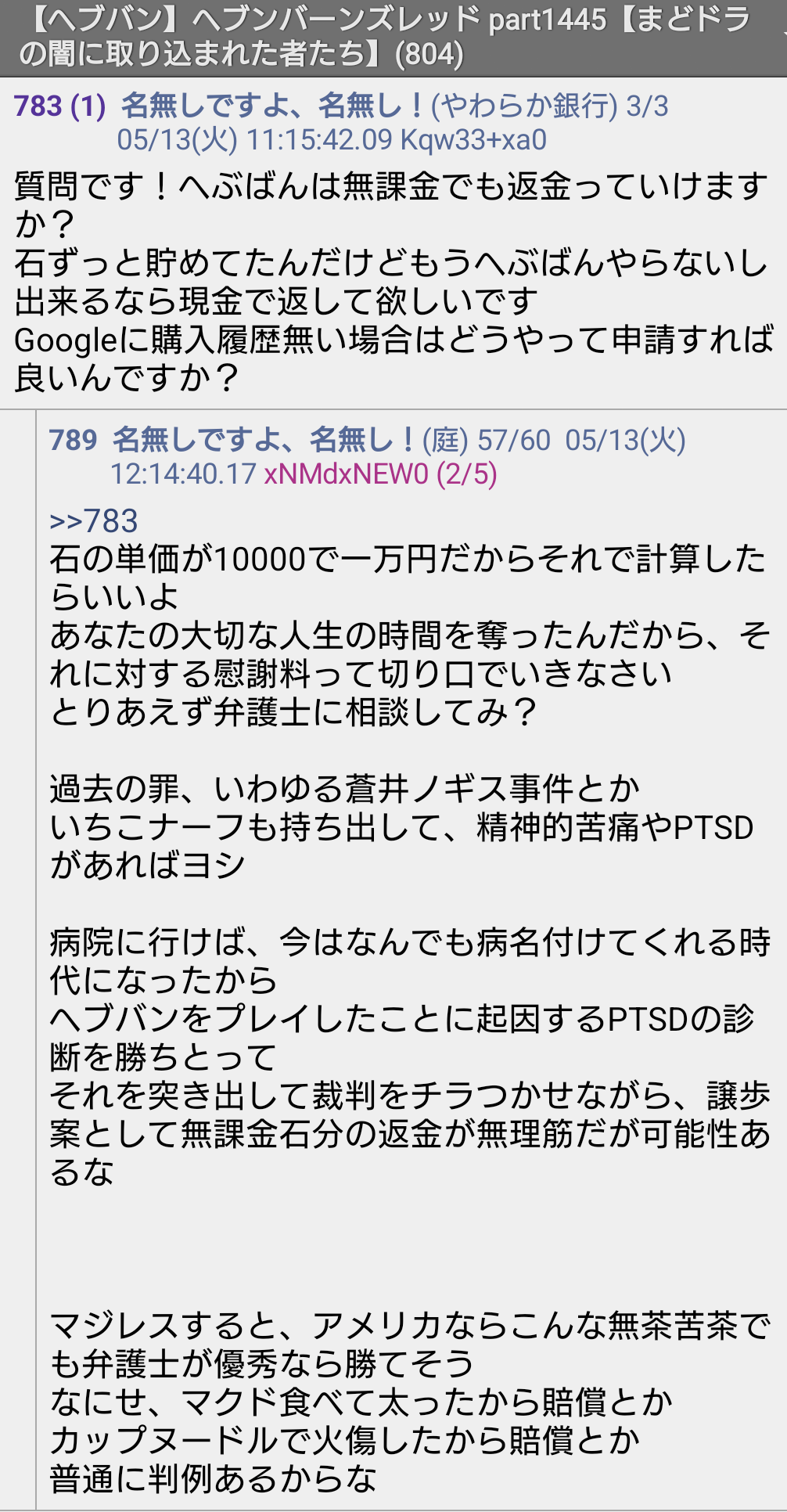Tap the thread title header bar
Viewport: 787px width, 1512px height.
393,38
